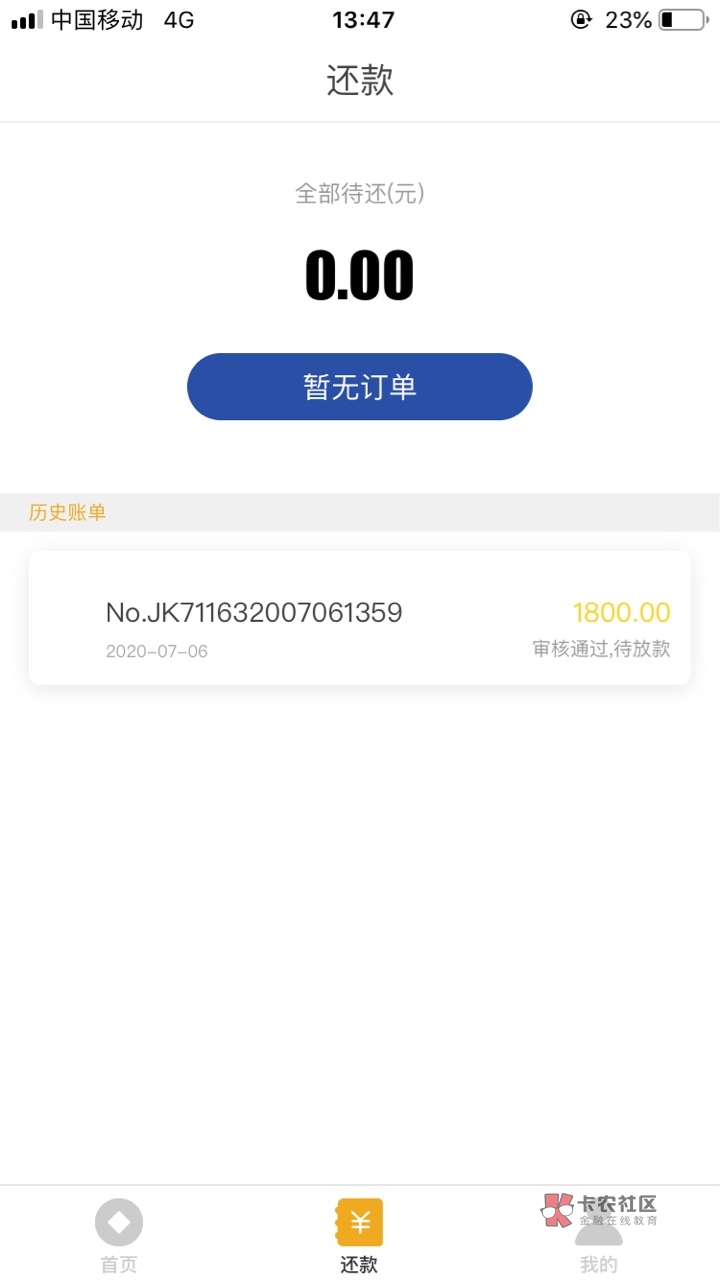Select the 还款 tab
720x1280 pixels.
click(x=360, y=1236)
